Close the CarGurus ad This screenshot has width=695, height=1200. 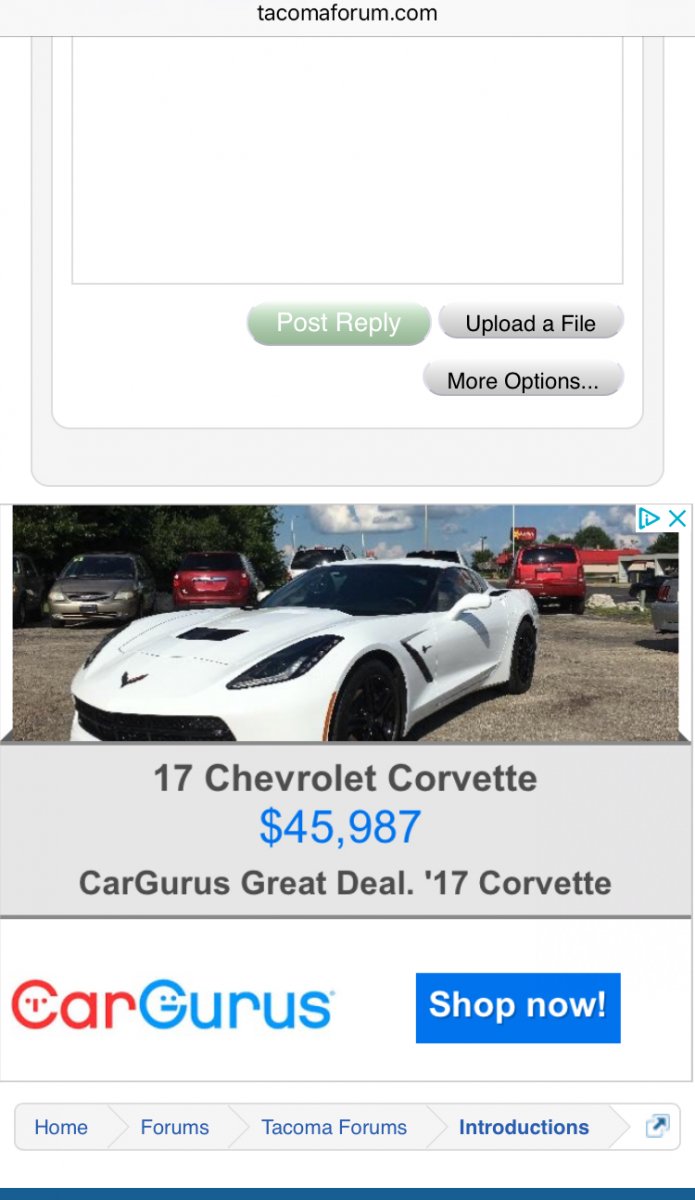pyautogui.click(x=677, y=518)
